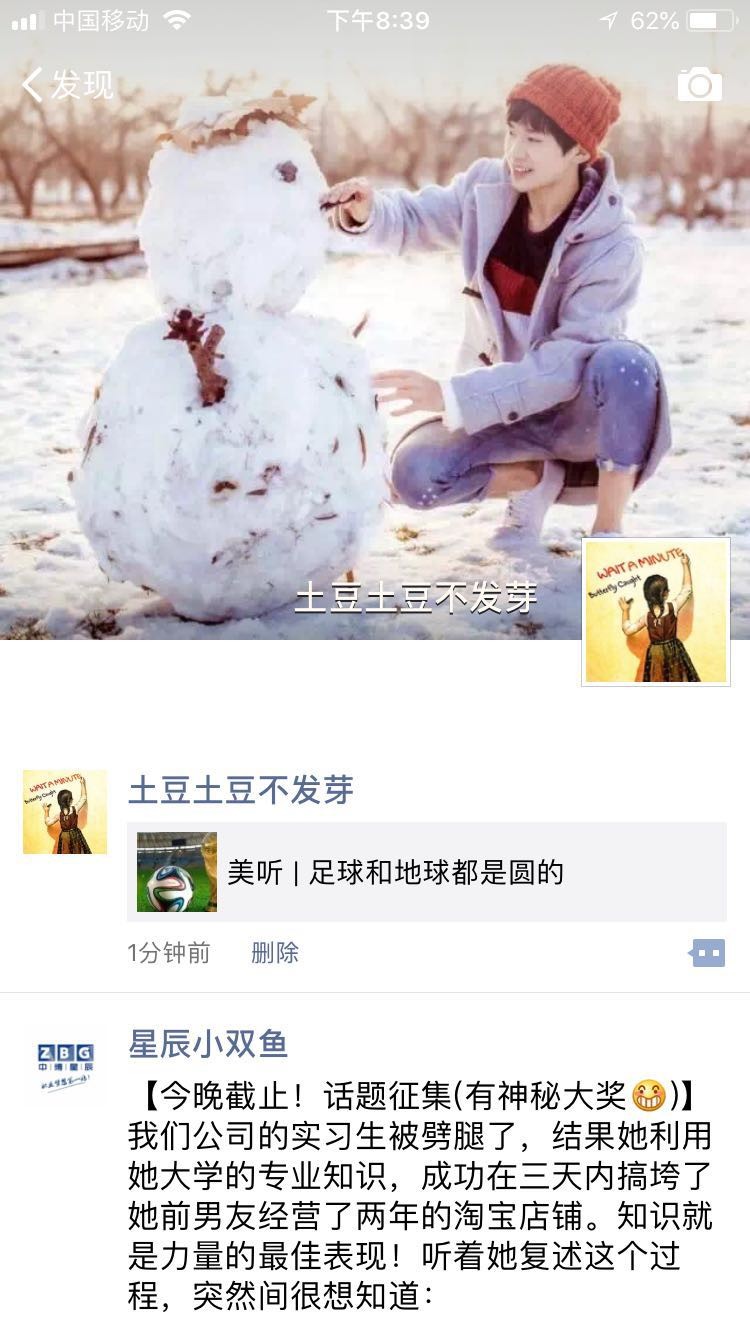Go back to the 发现 page
Screen dimensions: 750x1334
[x=68, y=85]
